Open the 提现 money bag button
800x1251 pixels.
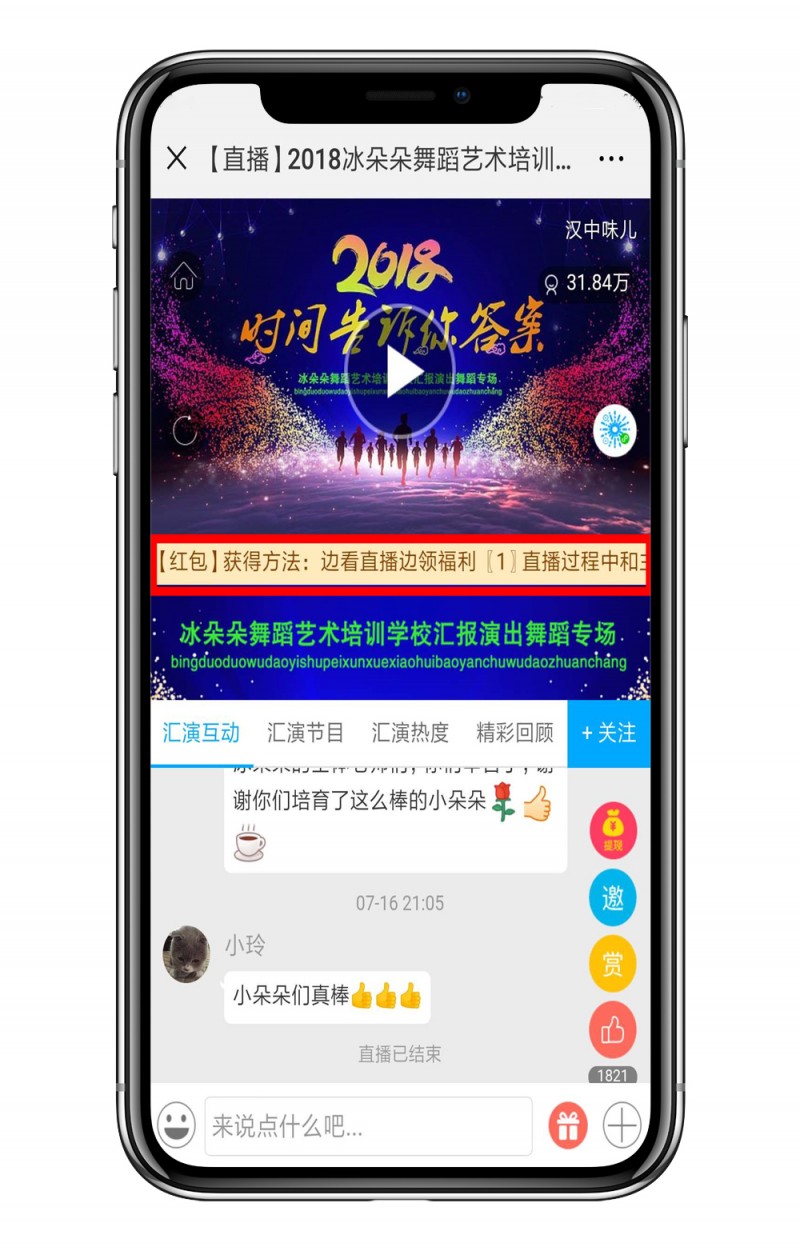[612, 829]
